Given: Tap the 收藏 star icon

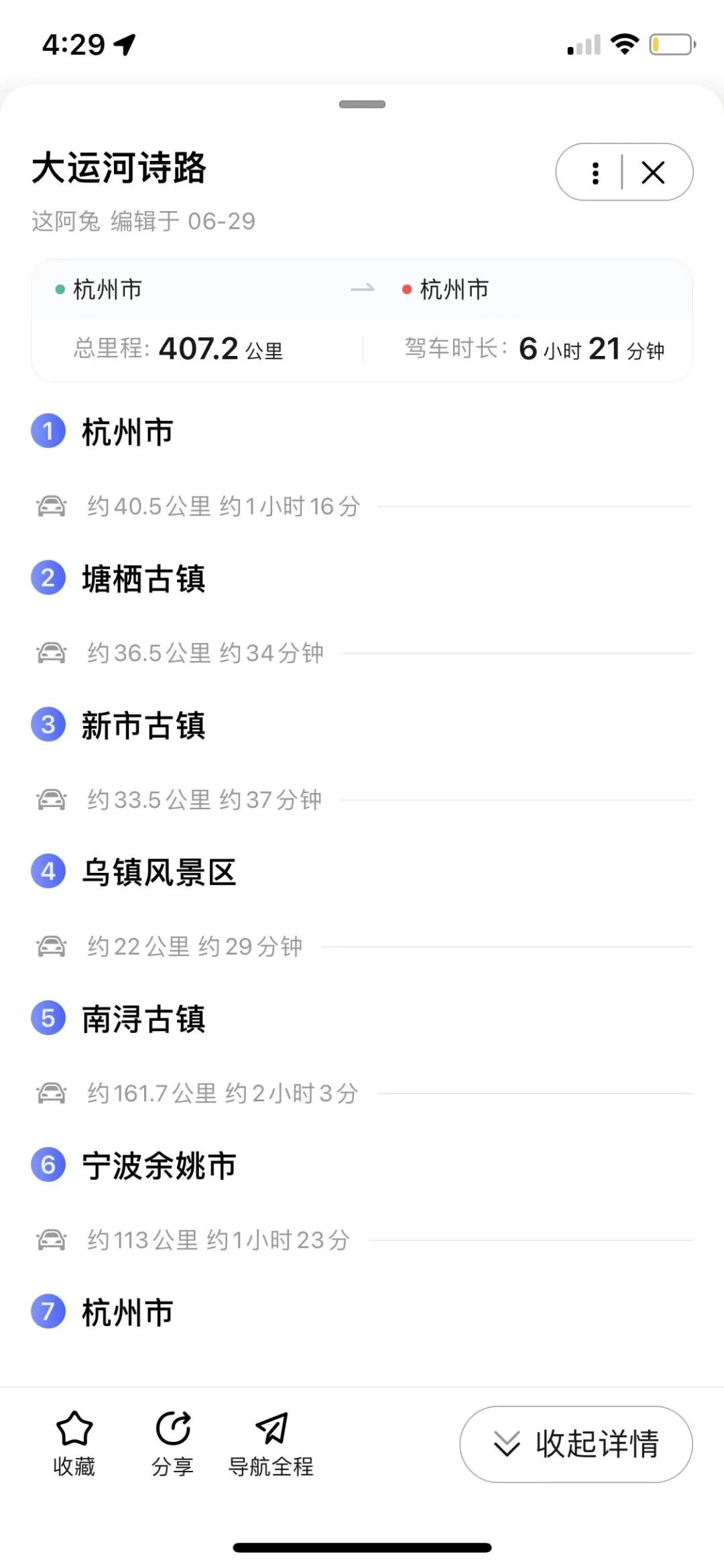Looking at the screenshot, I should tap(74, 1427).
